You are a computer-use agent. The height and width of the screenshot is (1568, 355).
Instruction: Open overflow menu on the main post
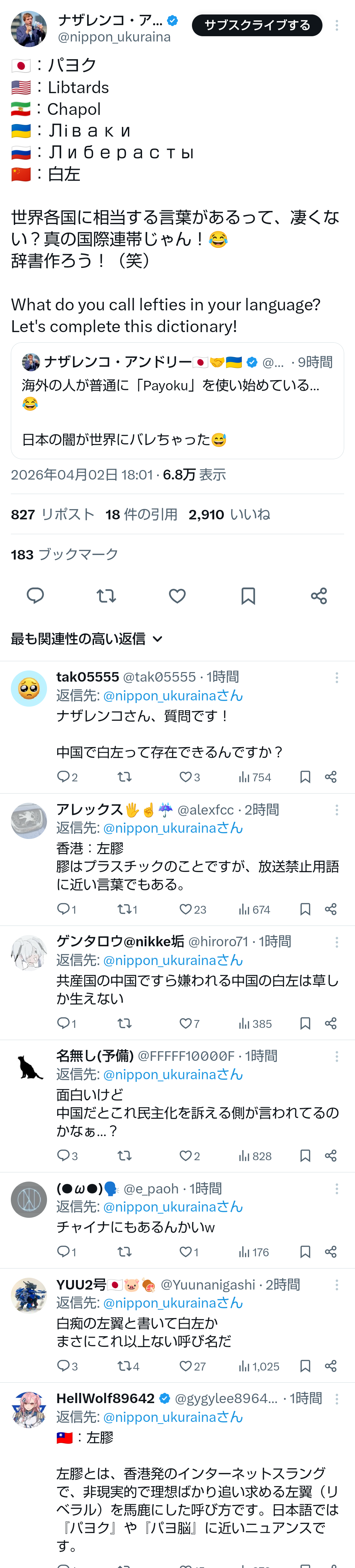pyautogui.click(x=337, y=26)
